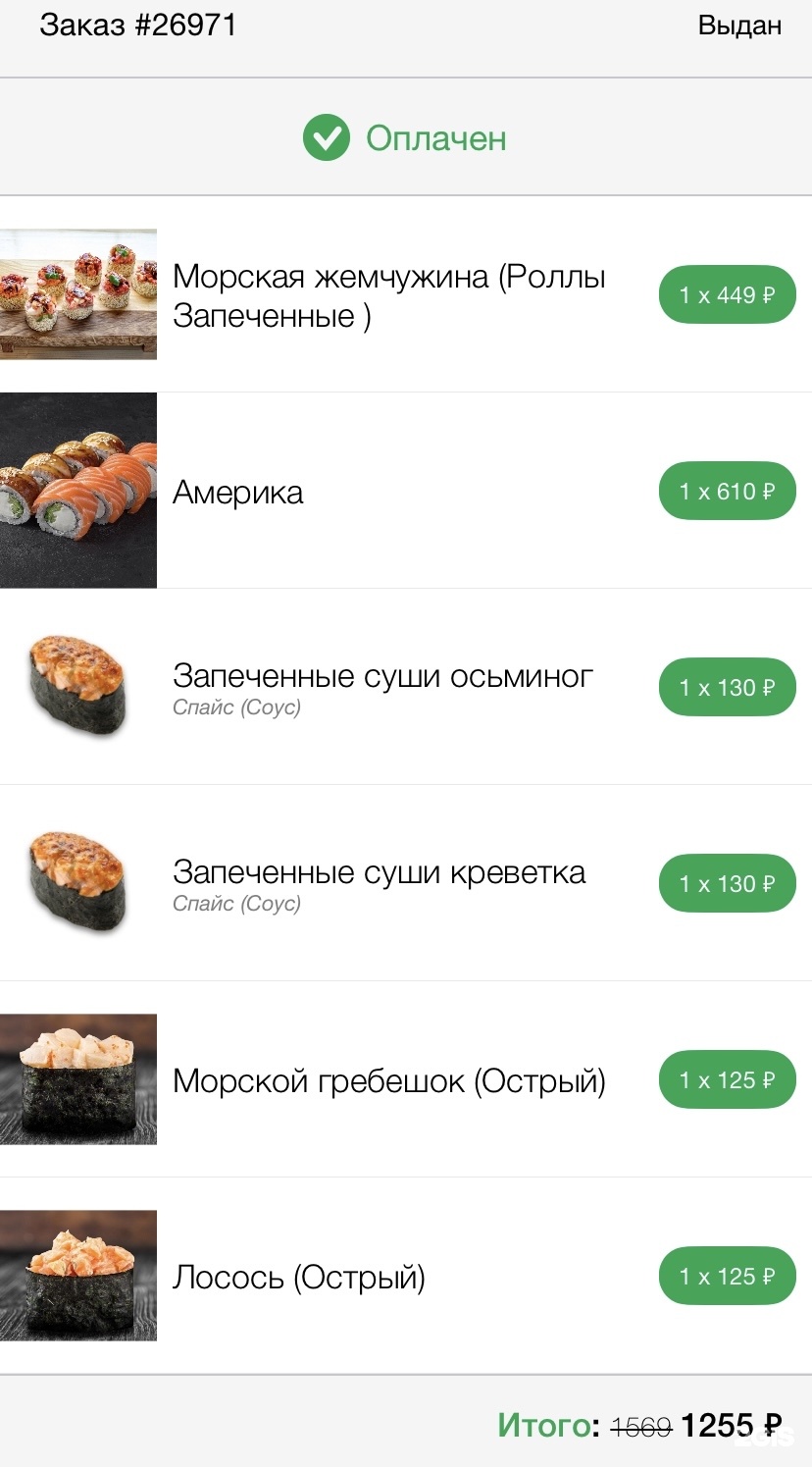This screenshot has height=1467, width=812.
Task: View the Запеченные суши осьминог item
Action: tap(382, 677)
